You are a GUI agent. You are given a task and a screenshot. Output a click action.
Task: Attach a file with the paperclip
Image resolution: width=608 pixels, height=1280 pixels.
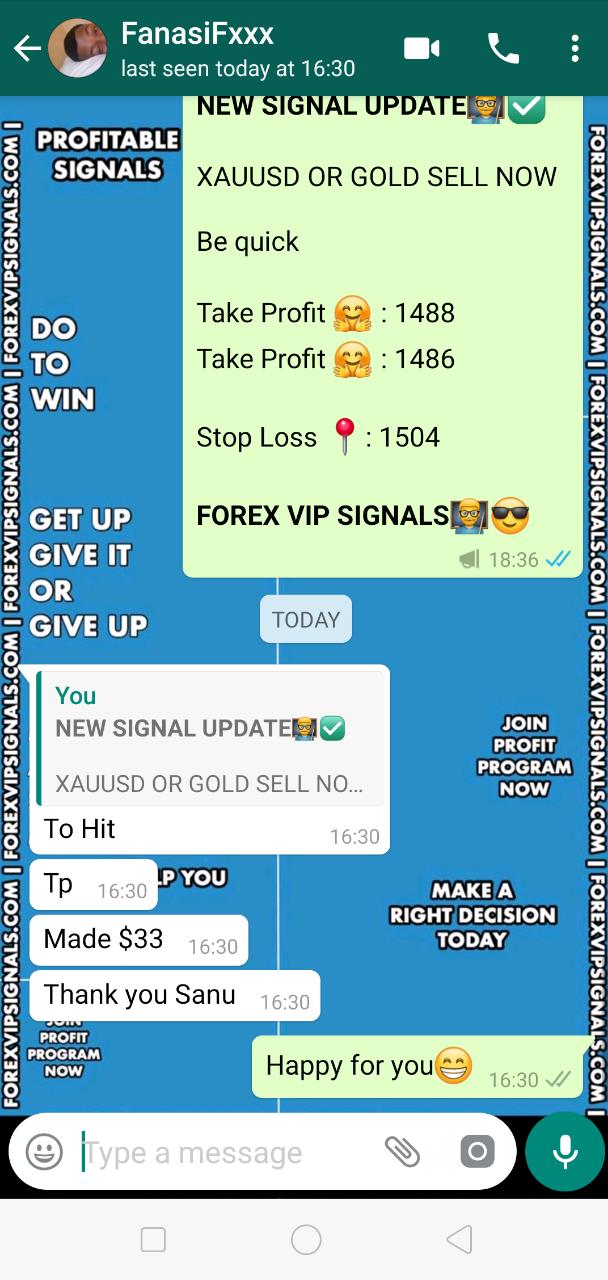pyautogui.click(x=402, y=1152)
